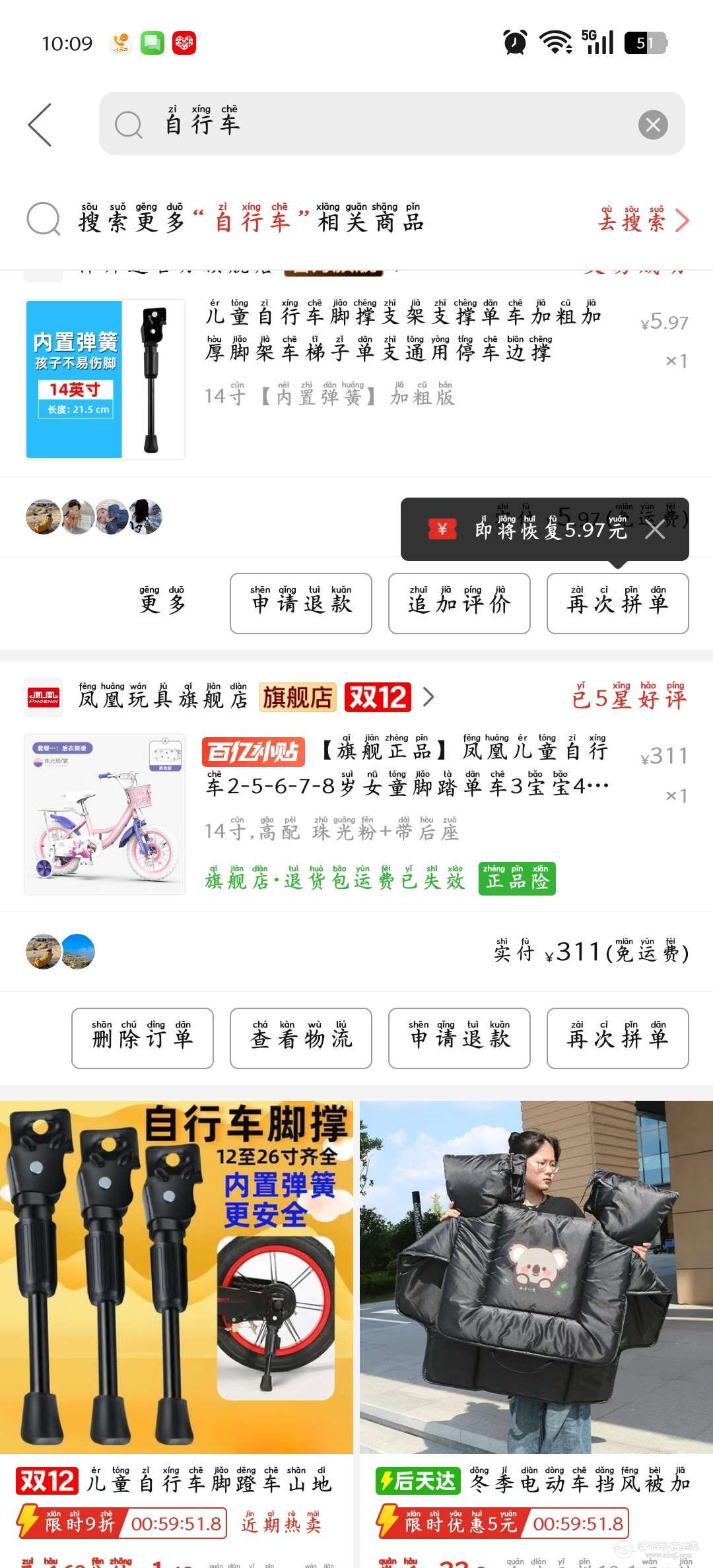
Task: Tap 再次拼单 for the 凤凰 bicycle
Action: pyautogui.click(x=618, y=1038)
